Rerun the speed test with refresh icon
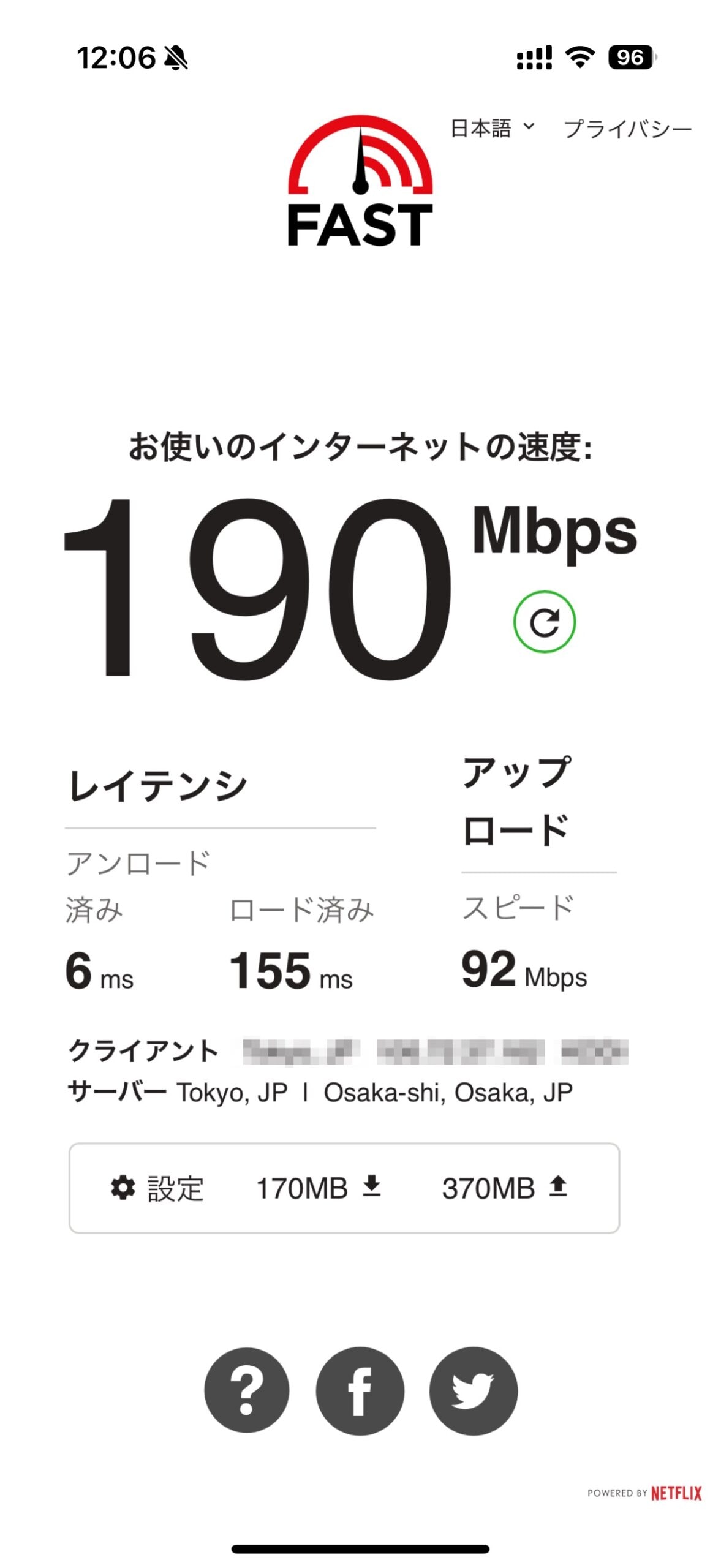This screenshot has height=1568, width=721. (x=544, y=622)
